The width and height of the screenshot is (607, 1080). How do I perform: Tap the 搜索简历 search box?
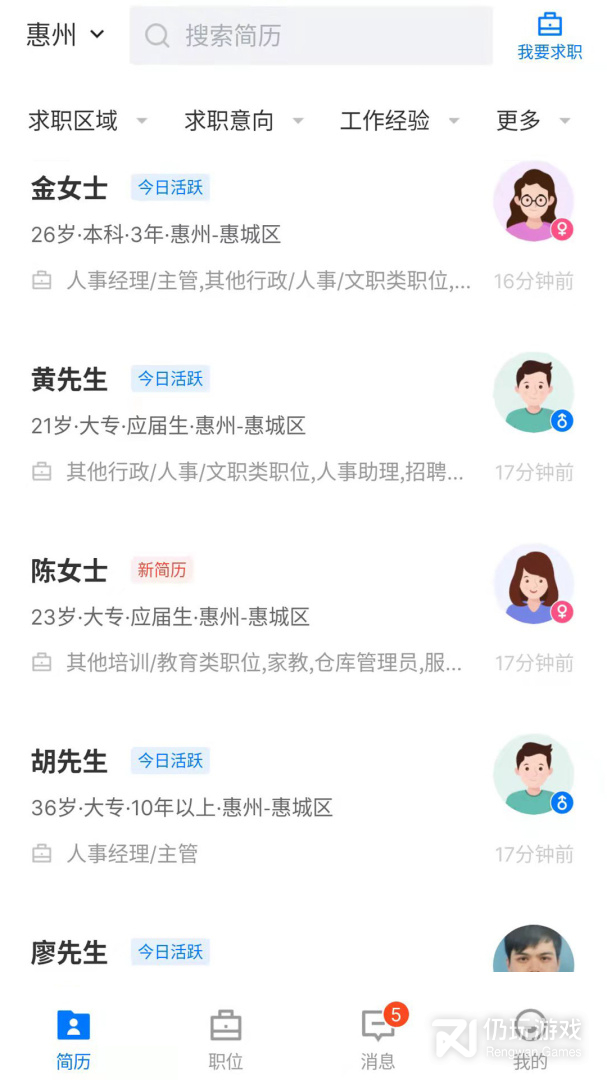click(x=310, y=36)
